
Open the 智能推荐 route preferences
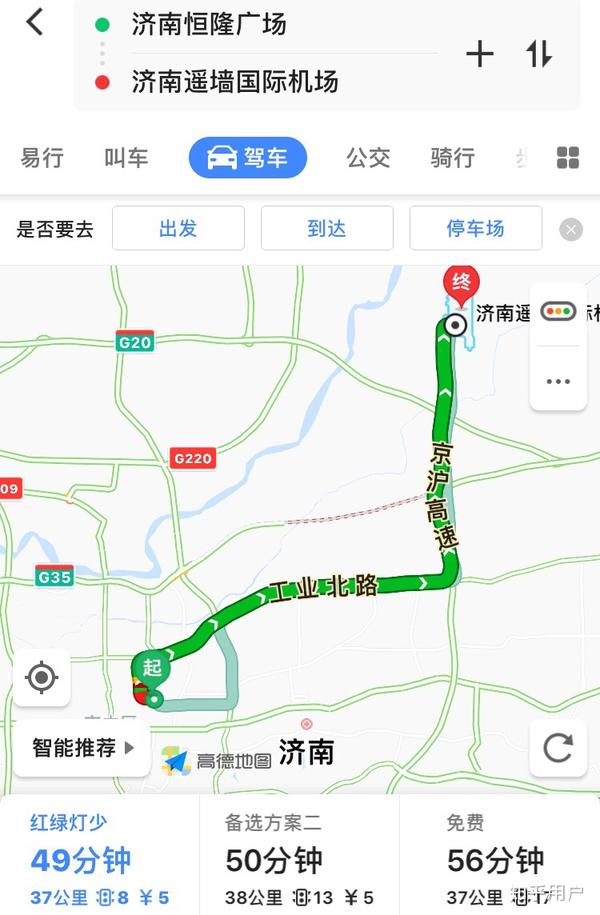coord(82,748)
